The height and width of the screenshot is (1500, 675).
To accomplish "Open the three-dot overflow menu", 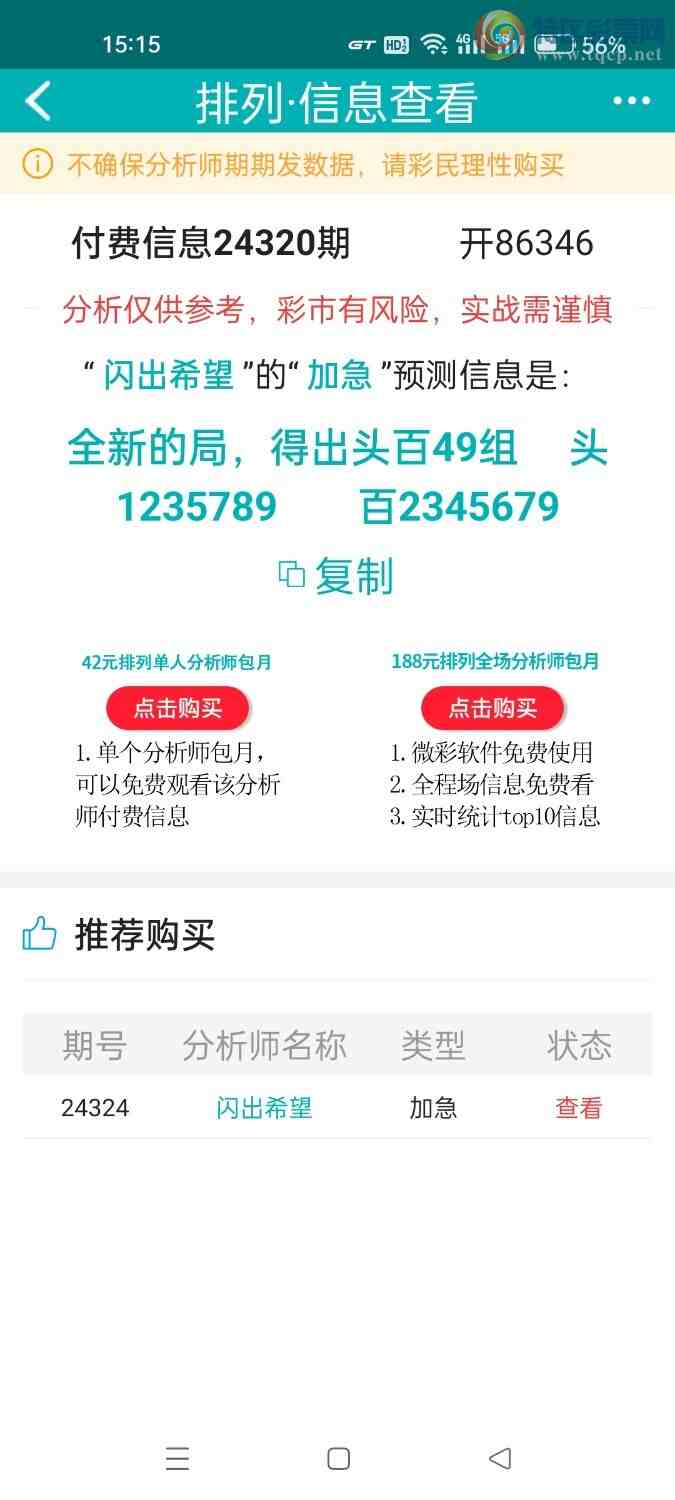I will (x=631, y=101).
